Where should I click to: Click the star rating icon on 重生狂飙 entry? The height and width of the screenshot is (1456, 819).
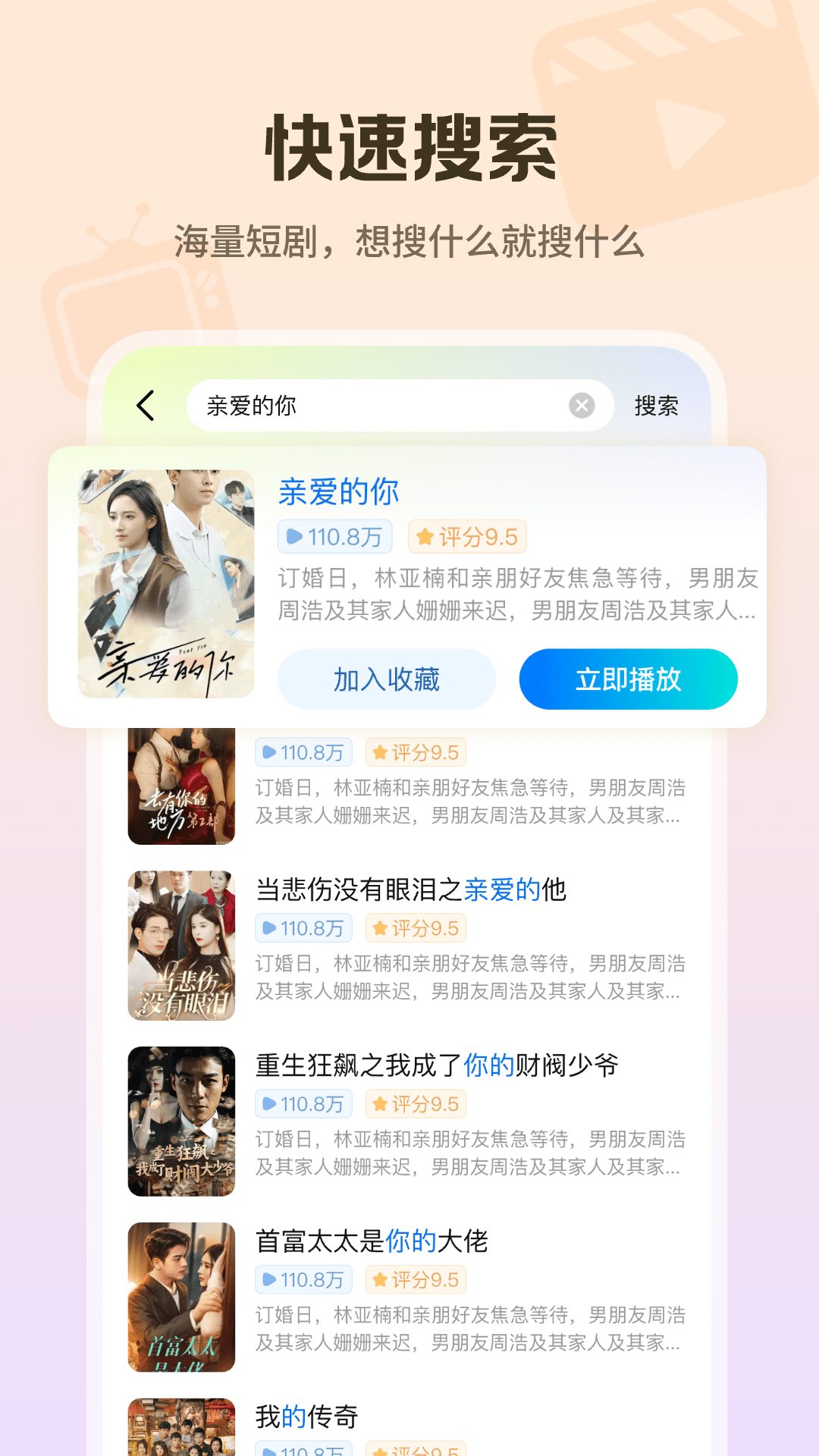(379, 1103)
